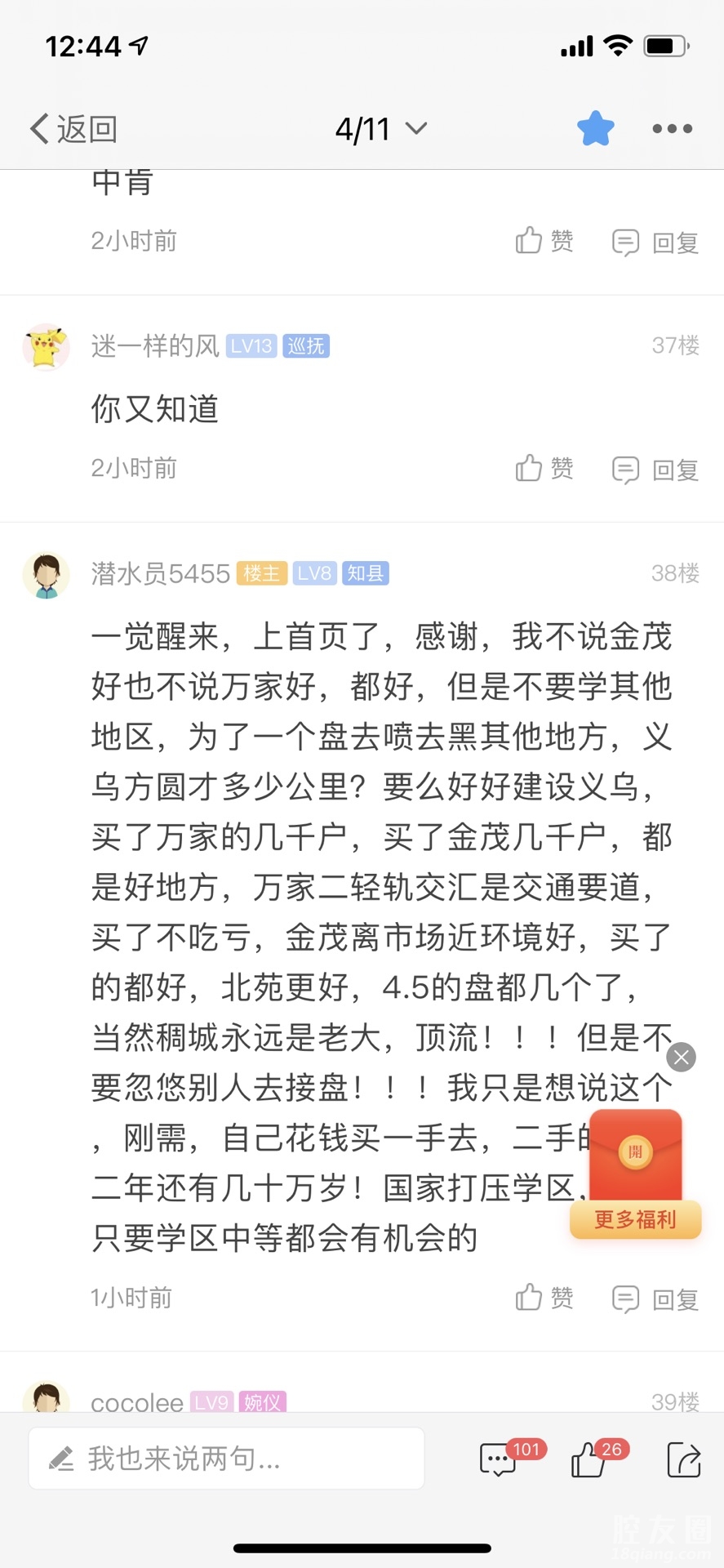This screenshot has height=1568, width=724.
Task: Like the comment by 迷一样的风
Action: coord(544,469)
